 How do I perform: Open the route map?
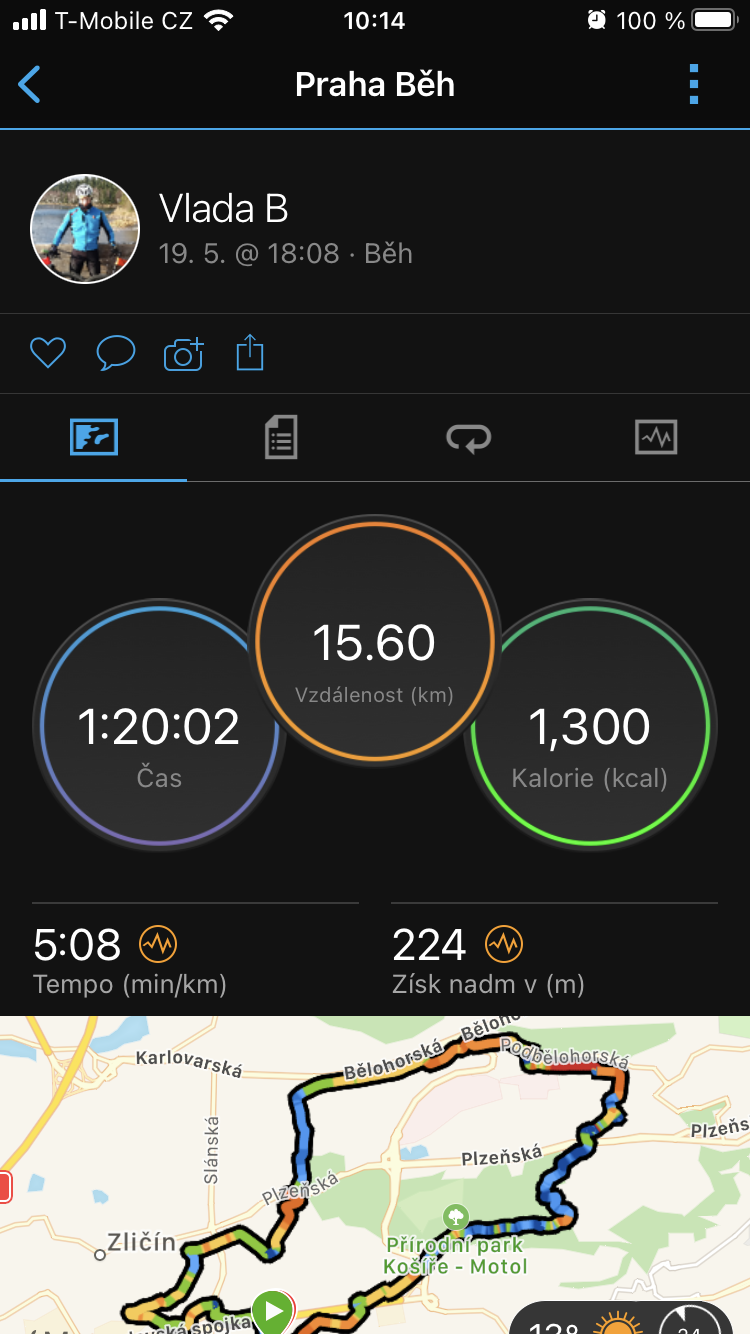(375, 1175)
